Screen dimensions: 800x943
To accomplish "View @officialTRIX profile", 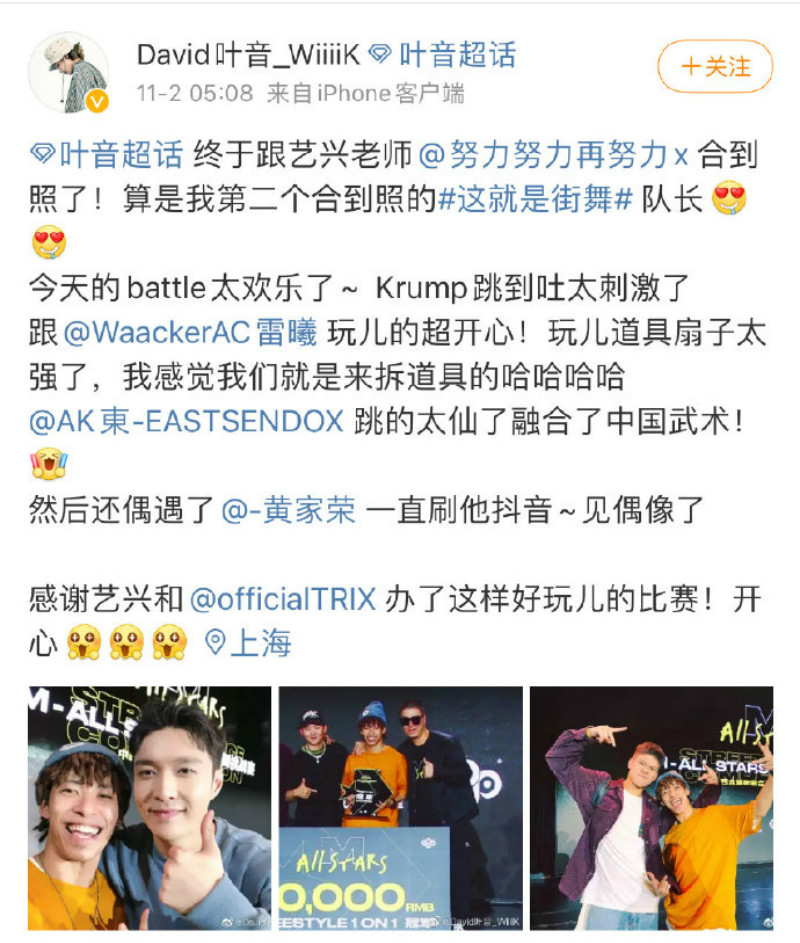I will point(283,599).
